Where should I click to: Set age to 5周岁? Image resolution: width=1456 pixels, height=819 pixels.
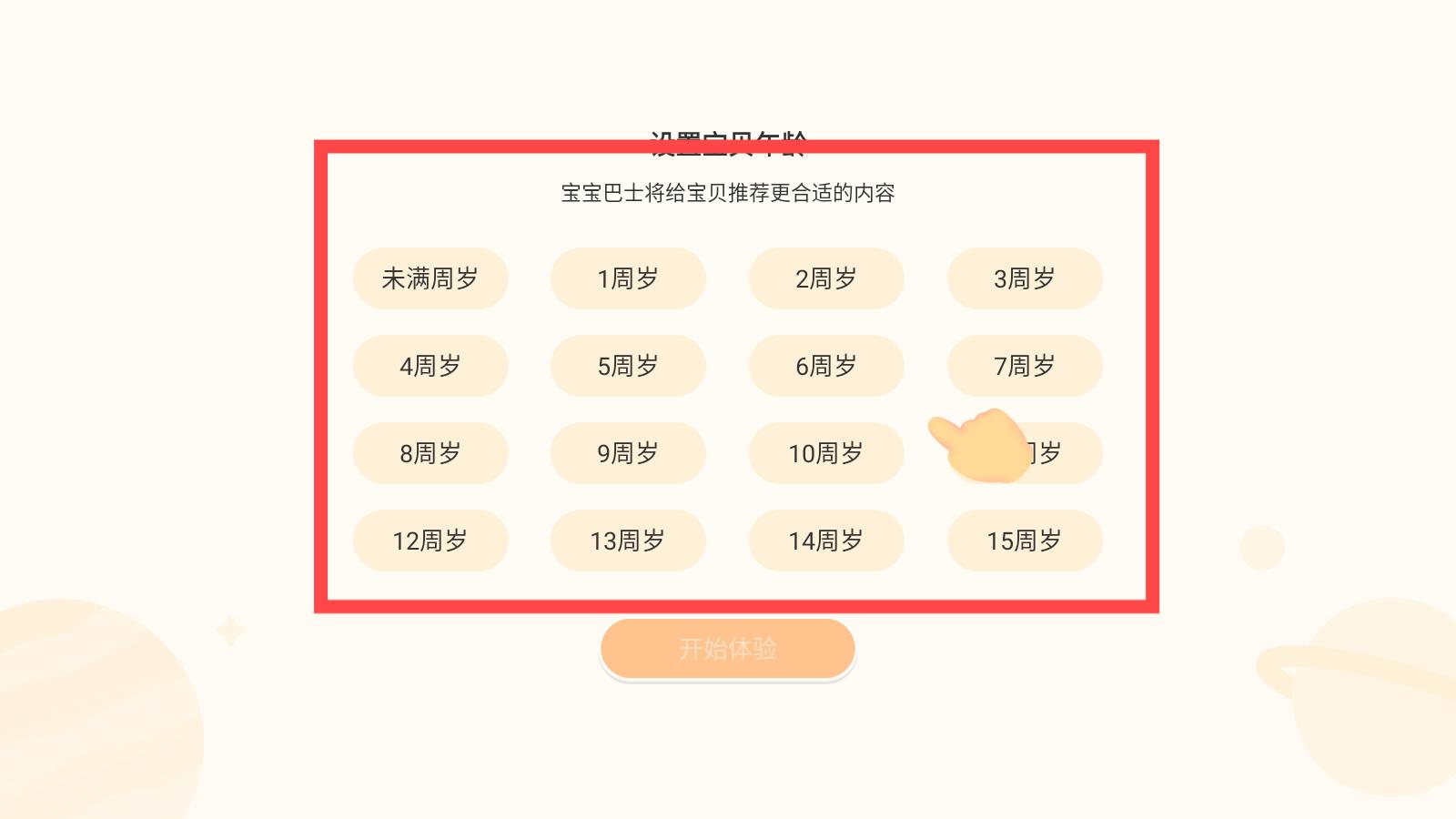628,366
